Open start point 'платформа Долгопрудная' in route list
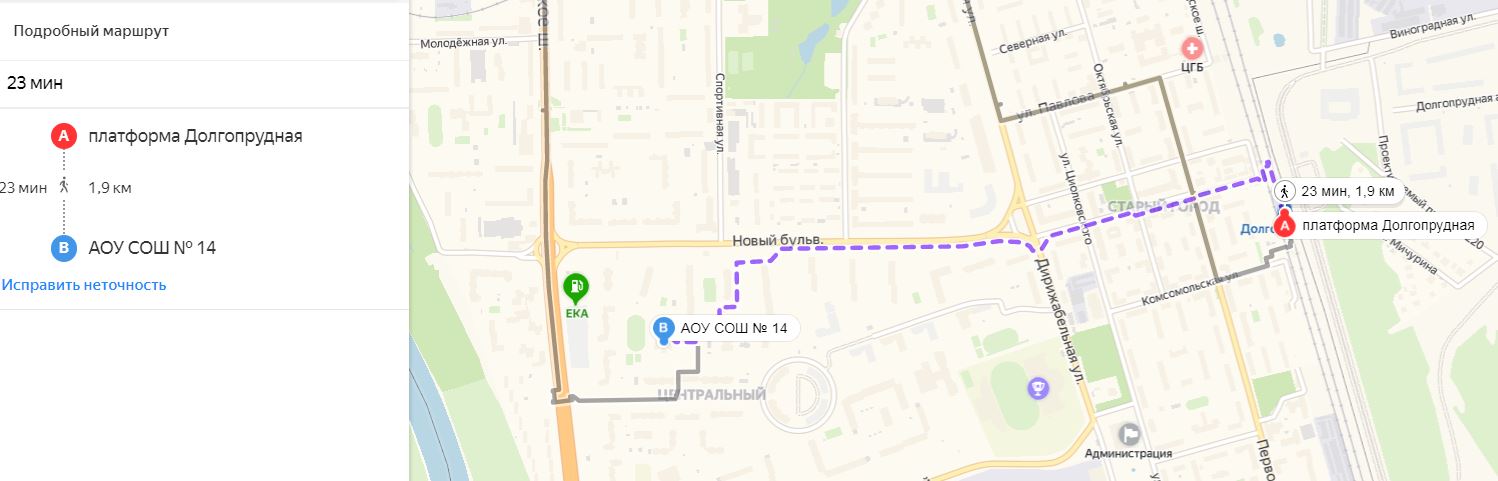This screenshot has width=1498, height=481. (x=194, y=136)
